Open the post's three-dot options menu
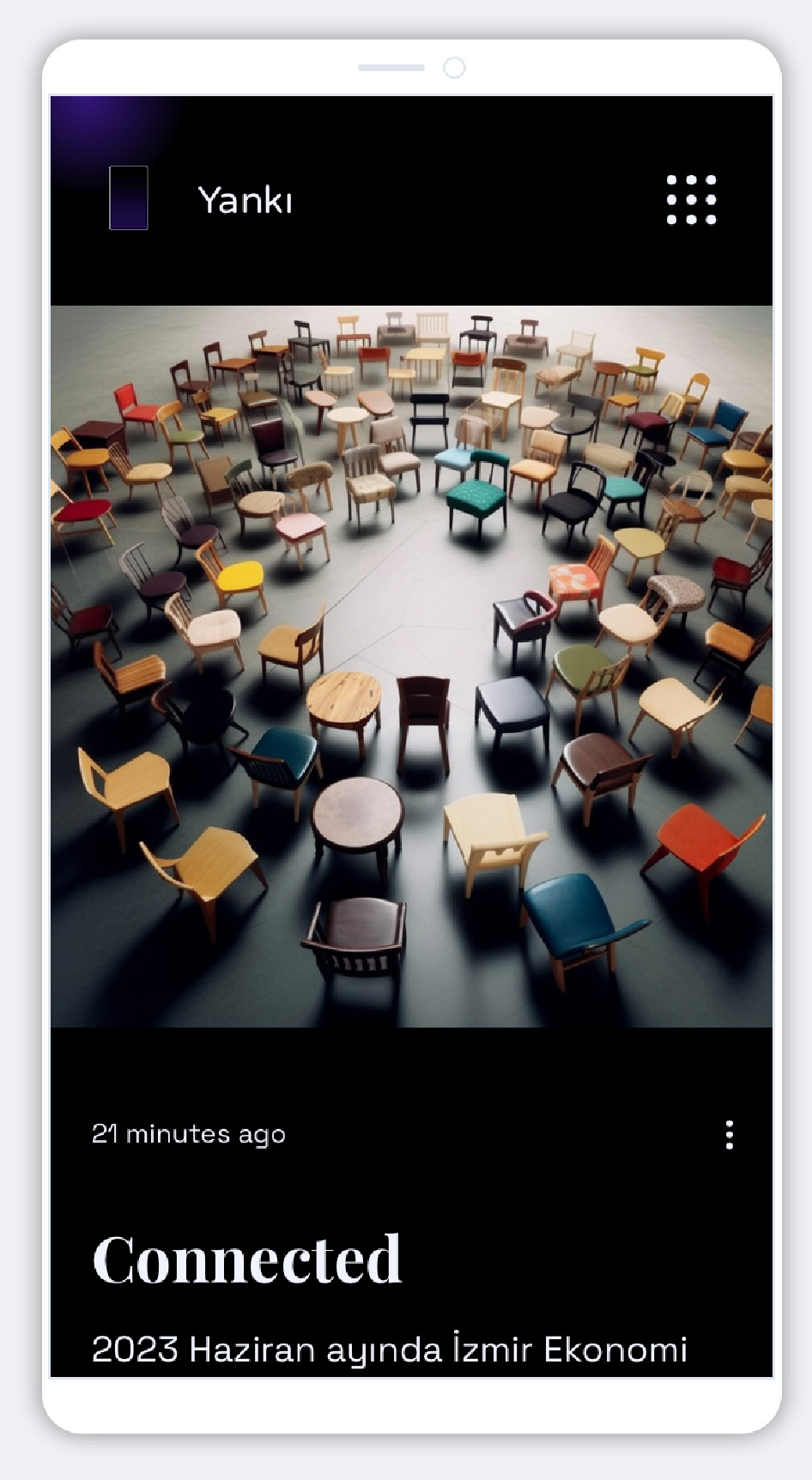Image resolution: width=812 pixels, height=1480 pixels. point(730,1135)
